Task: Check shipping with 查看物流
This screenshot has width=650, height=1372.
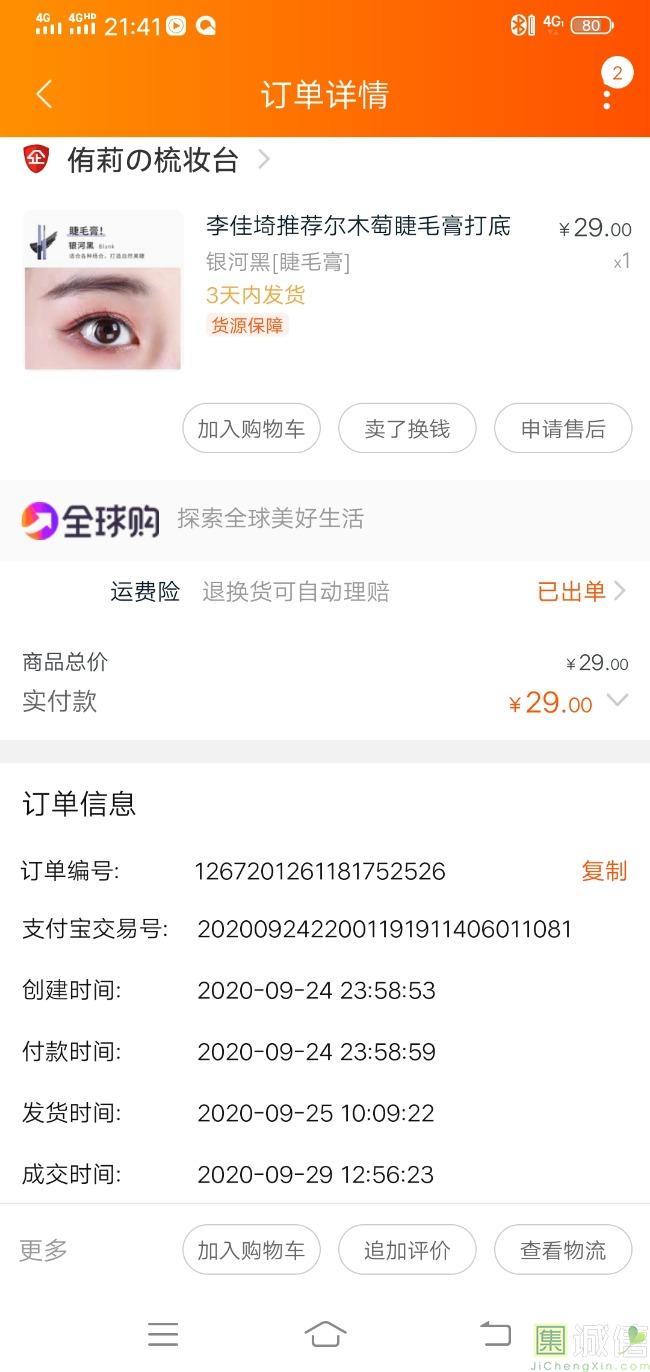Action: coord(563,1250)
